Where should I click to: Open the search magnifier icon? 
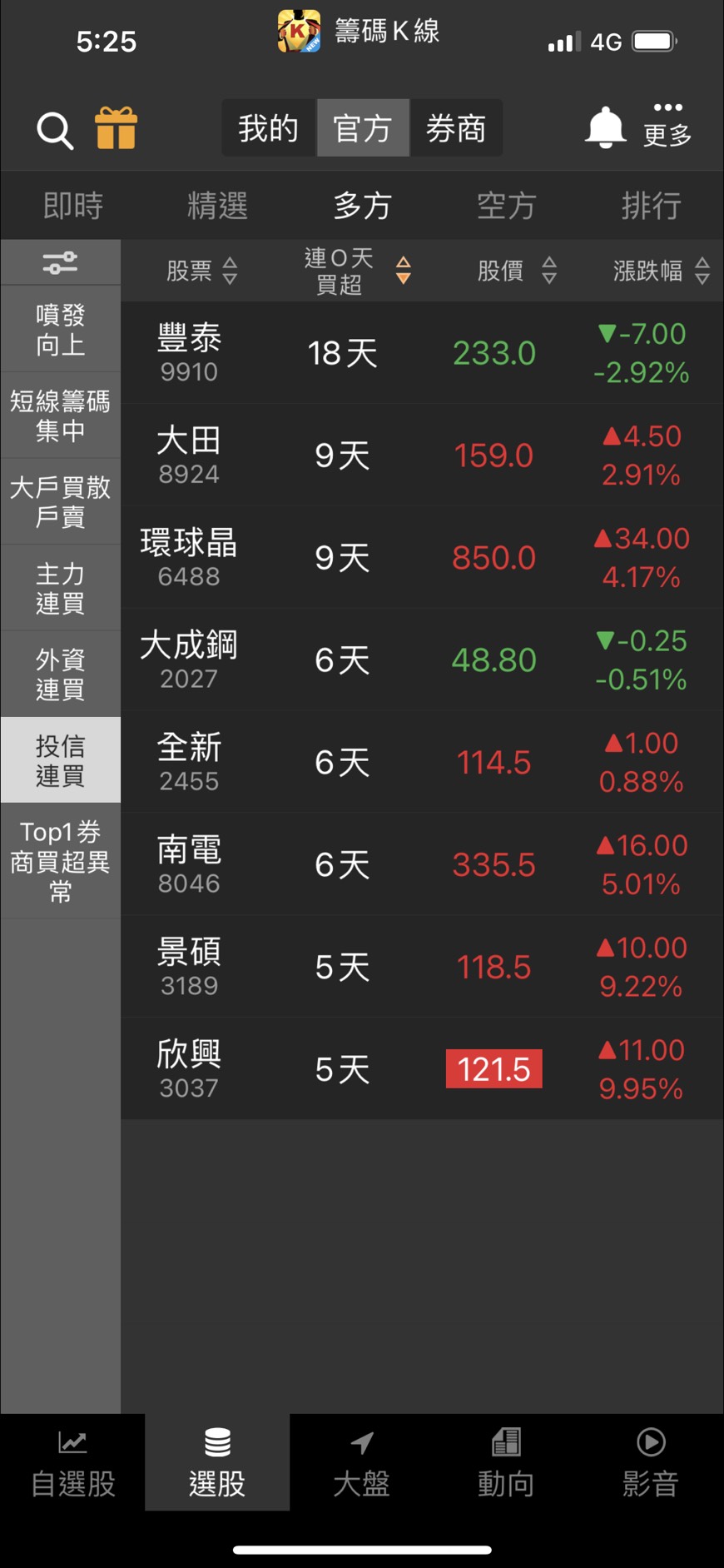pos(55,131)
